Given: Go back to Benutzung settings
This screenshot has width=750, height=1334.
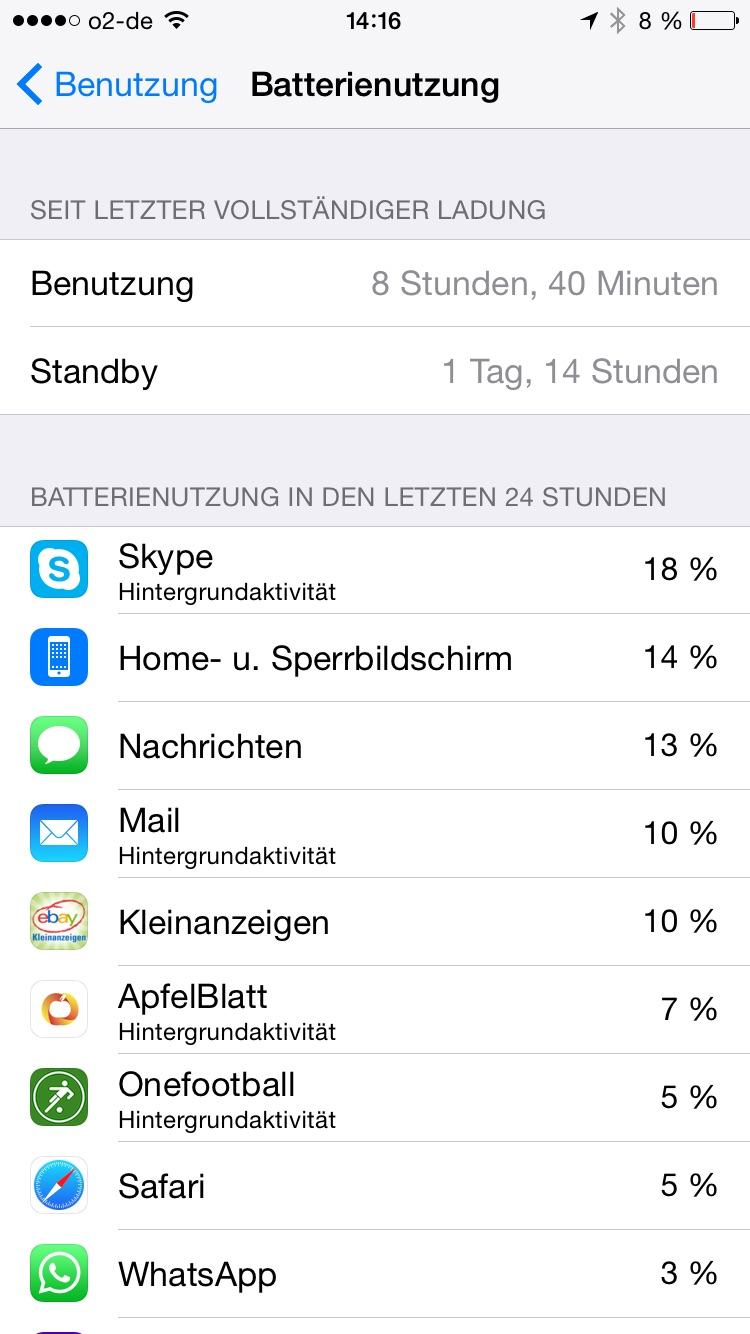Looking at the screenshot, I should (x=117, y=85).
